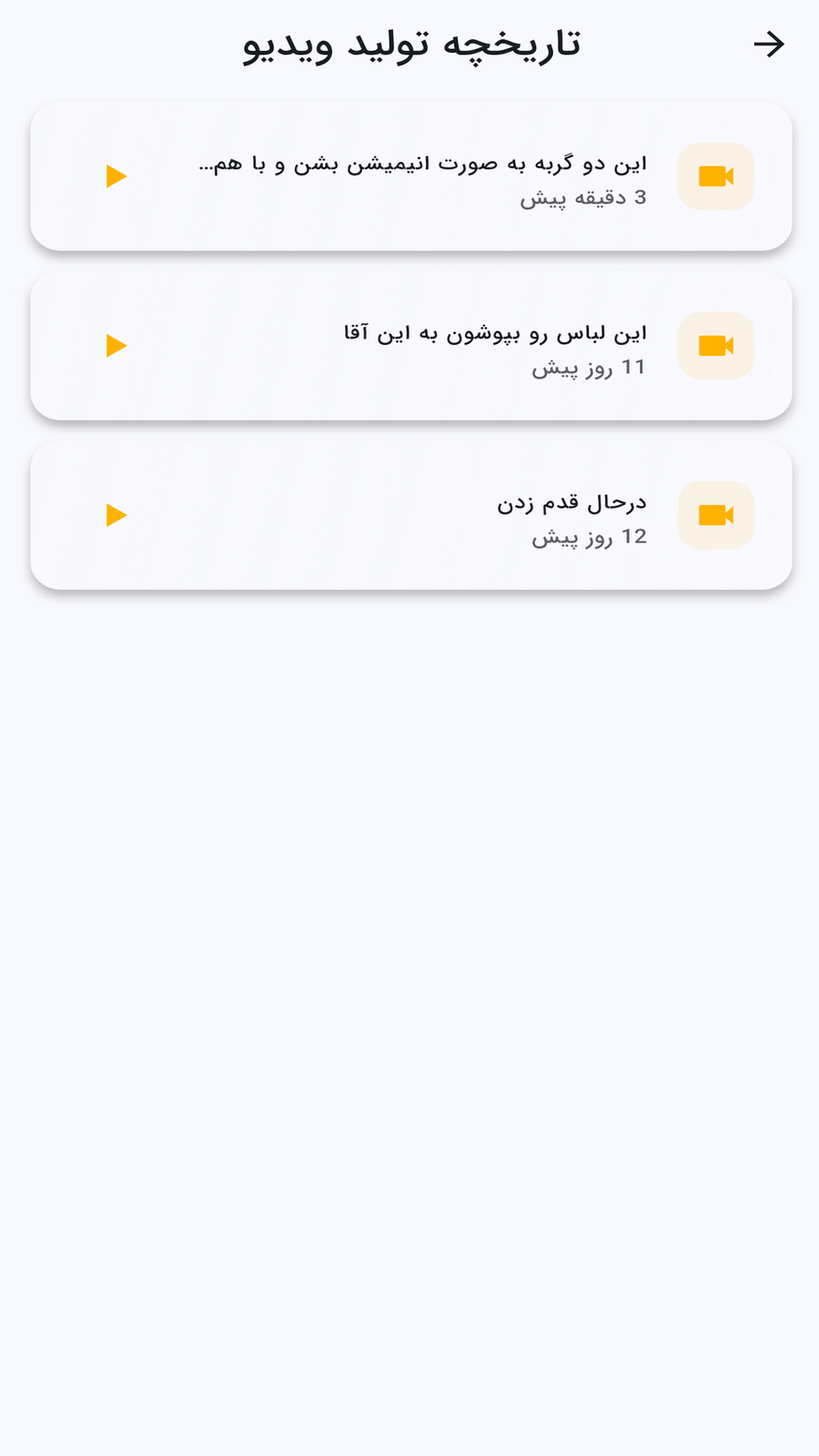819x1456 pixels.
Task: Play the video created 12 days ago
Action: point(116,515)
